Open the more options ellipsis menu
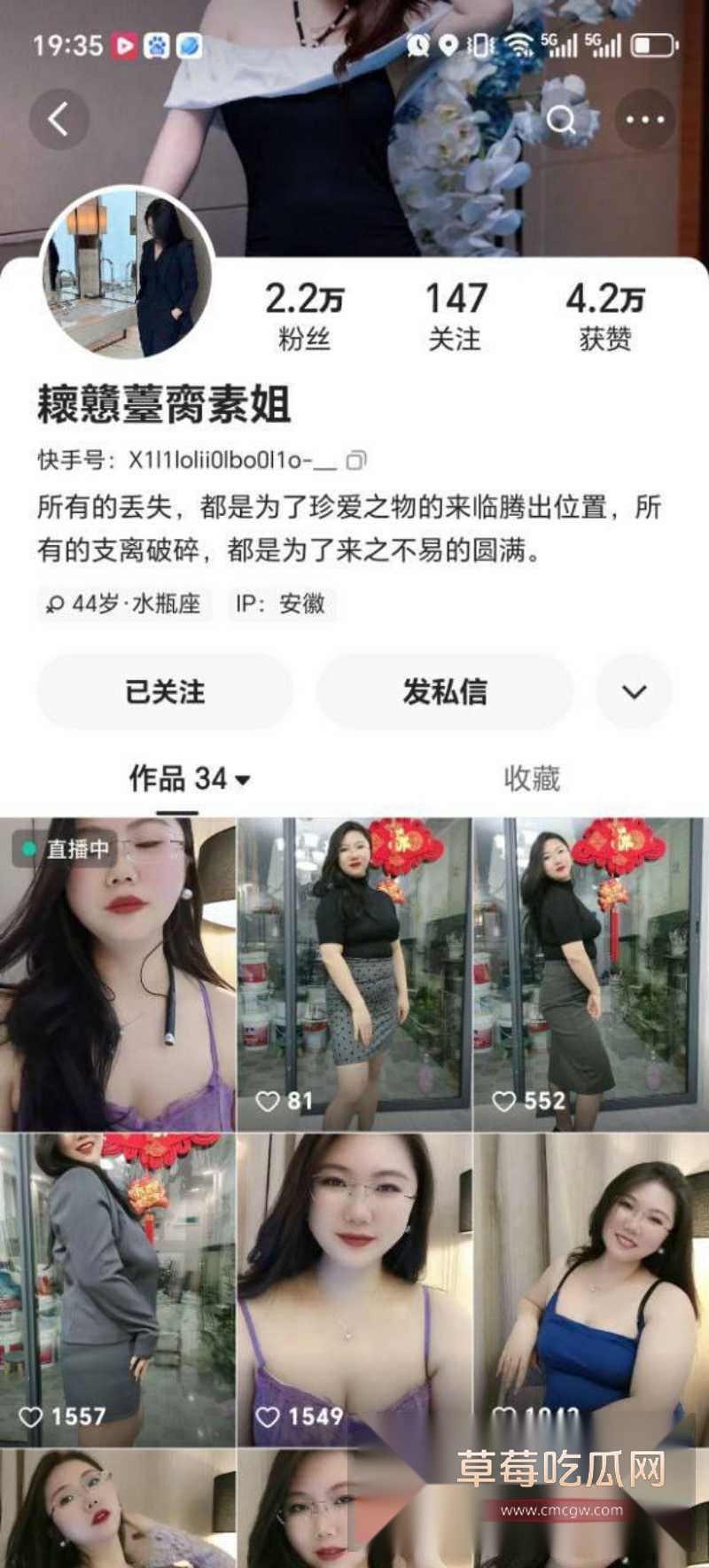 click(x=645, y=119)
